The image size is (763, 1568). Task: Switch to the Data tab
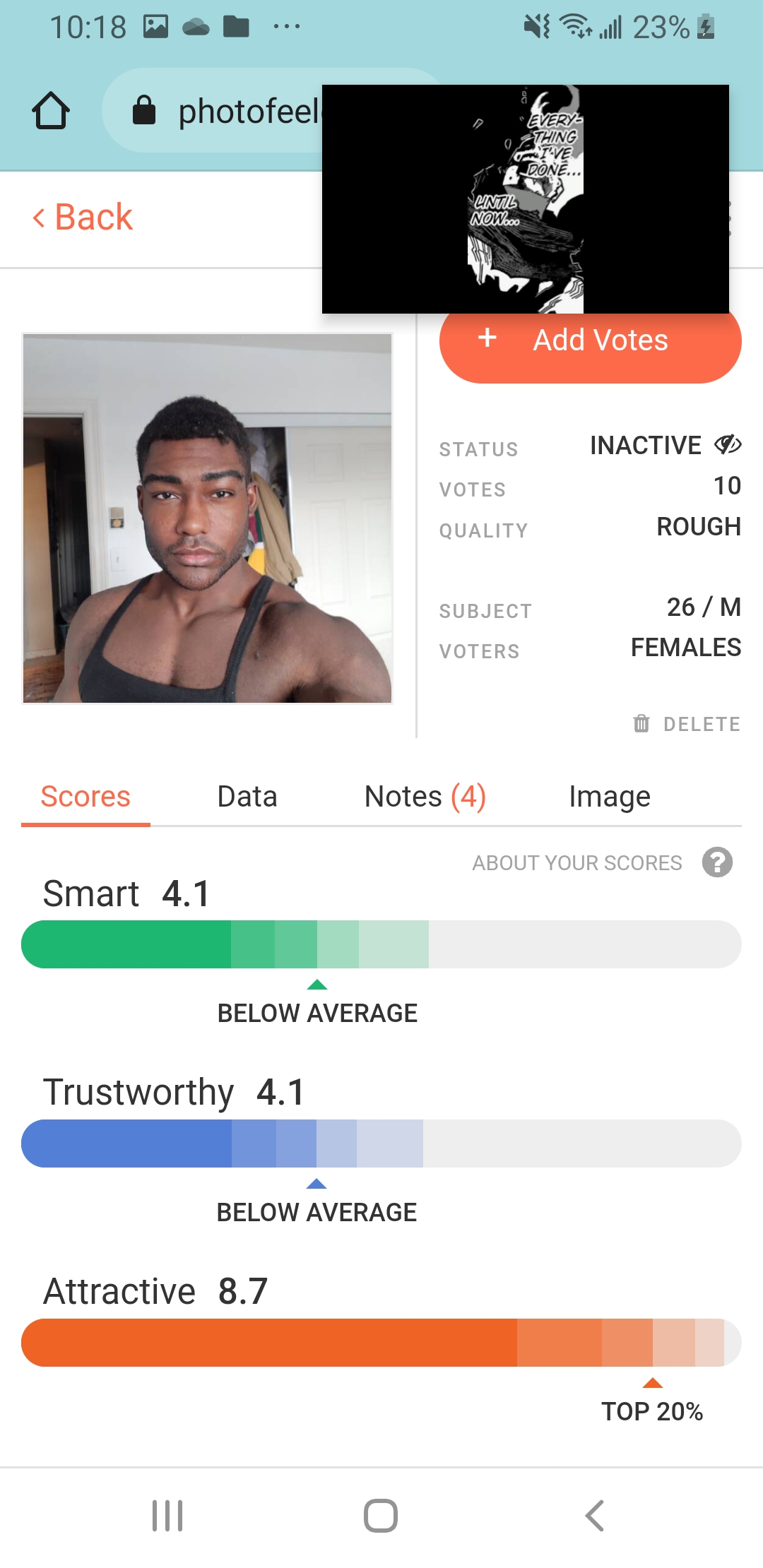pyautogui.click(x=247, y=797)
